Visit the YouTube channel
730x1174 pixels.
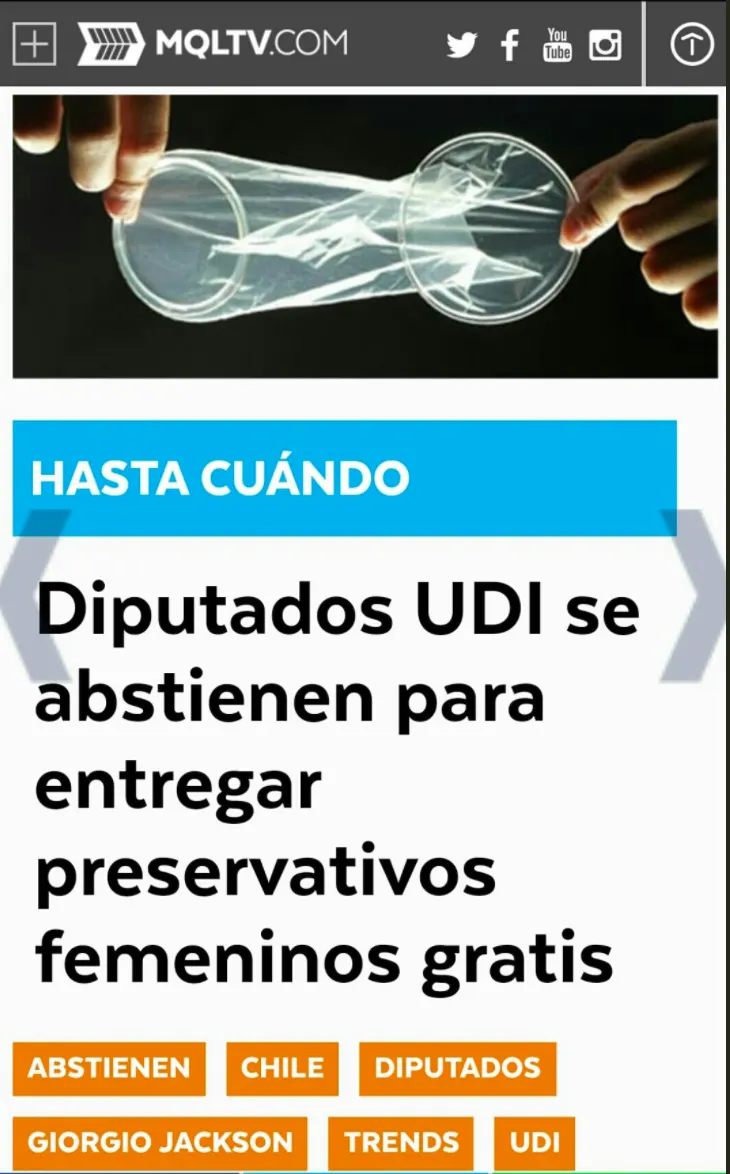[x=557, y=45]
